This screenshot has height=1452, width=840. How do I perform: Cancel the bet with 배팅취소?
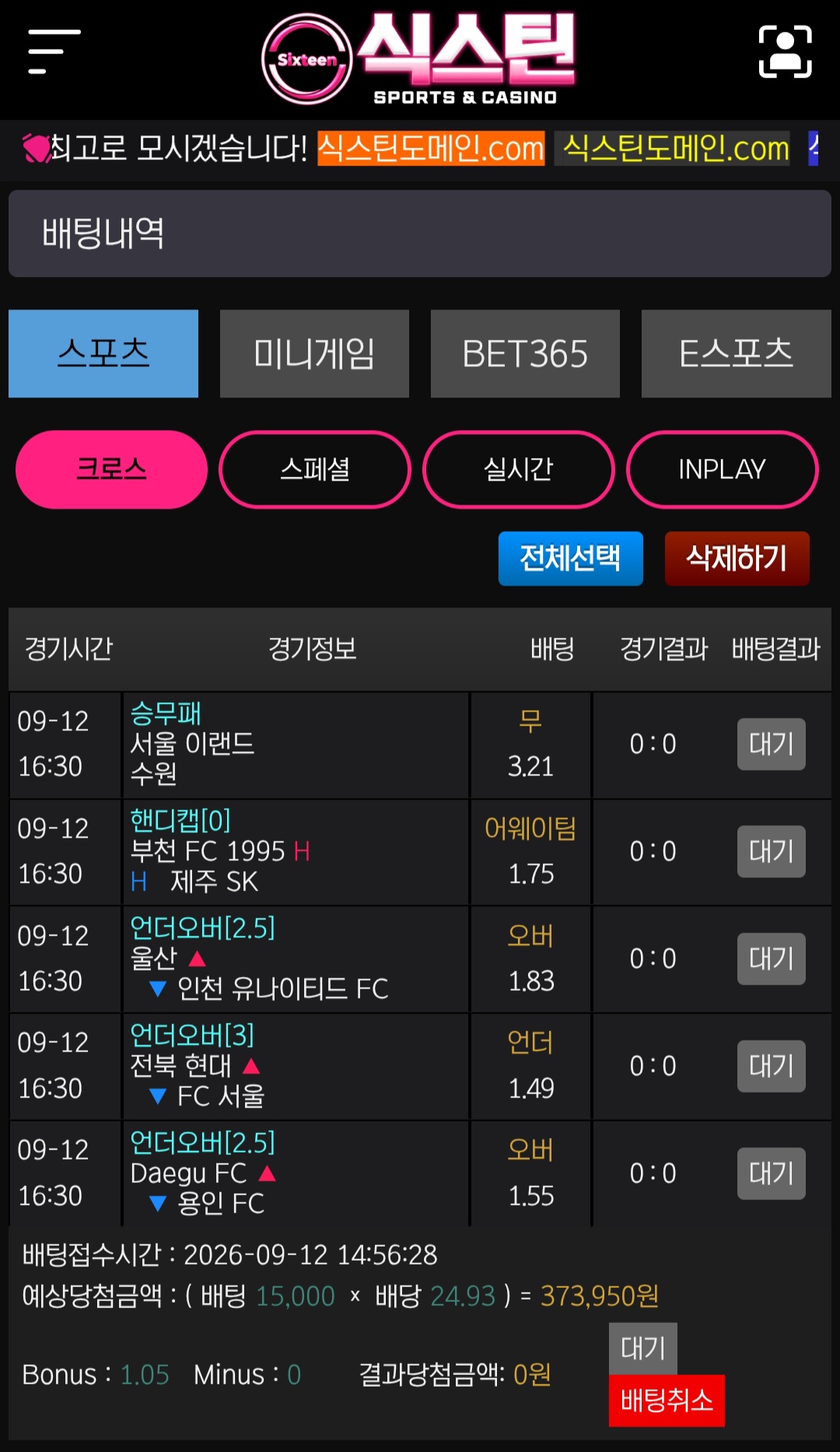coord(667,1401)
